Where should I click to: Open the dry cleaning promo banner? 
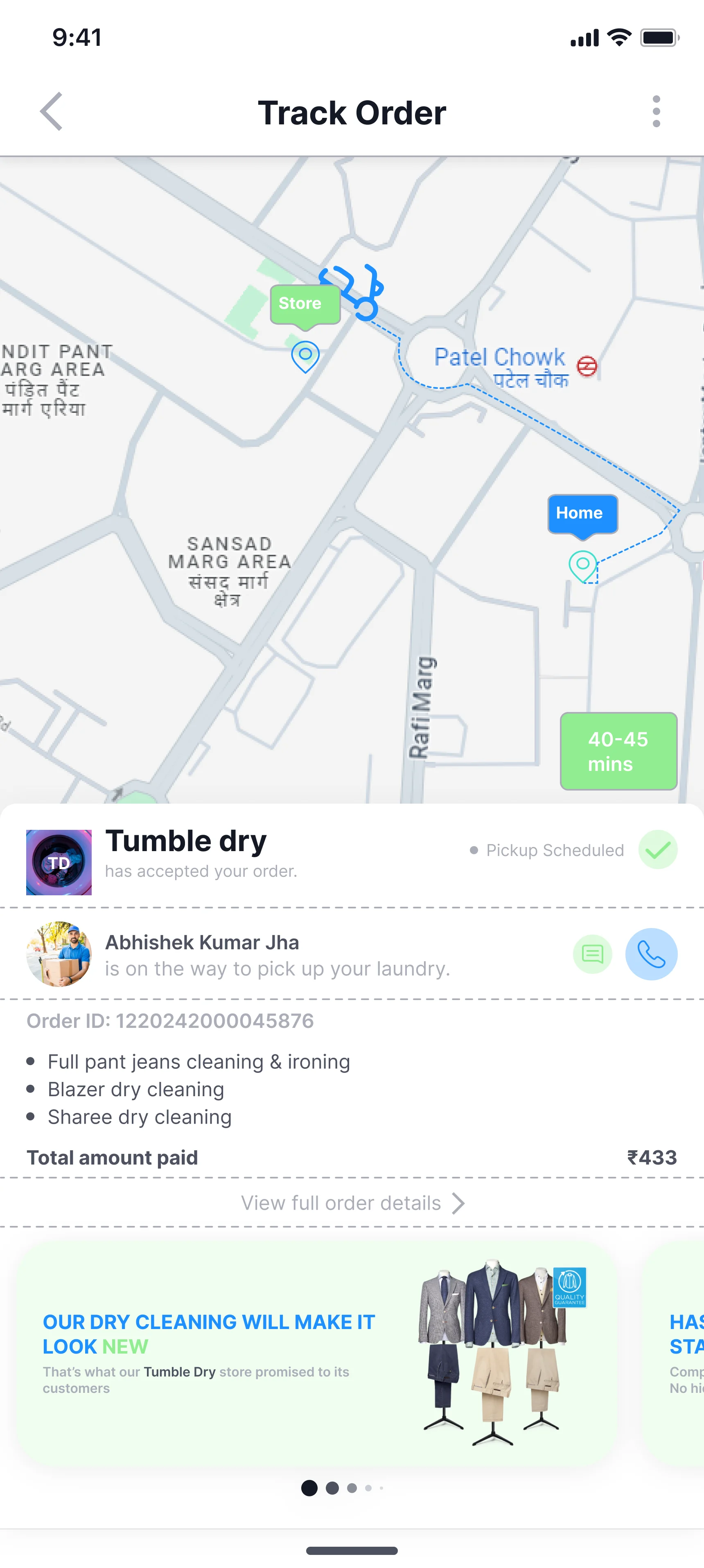317,1352
